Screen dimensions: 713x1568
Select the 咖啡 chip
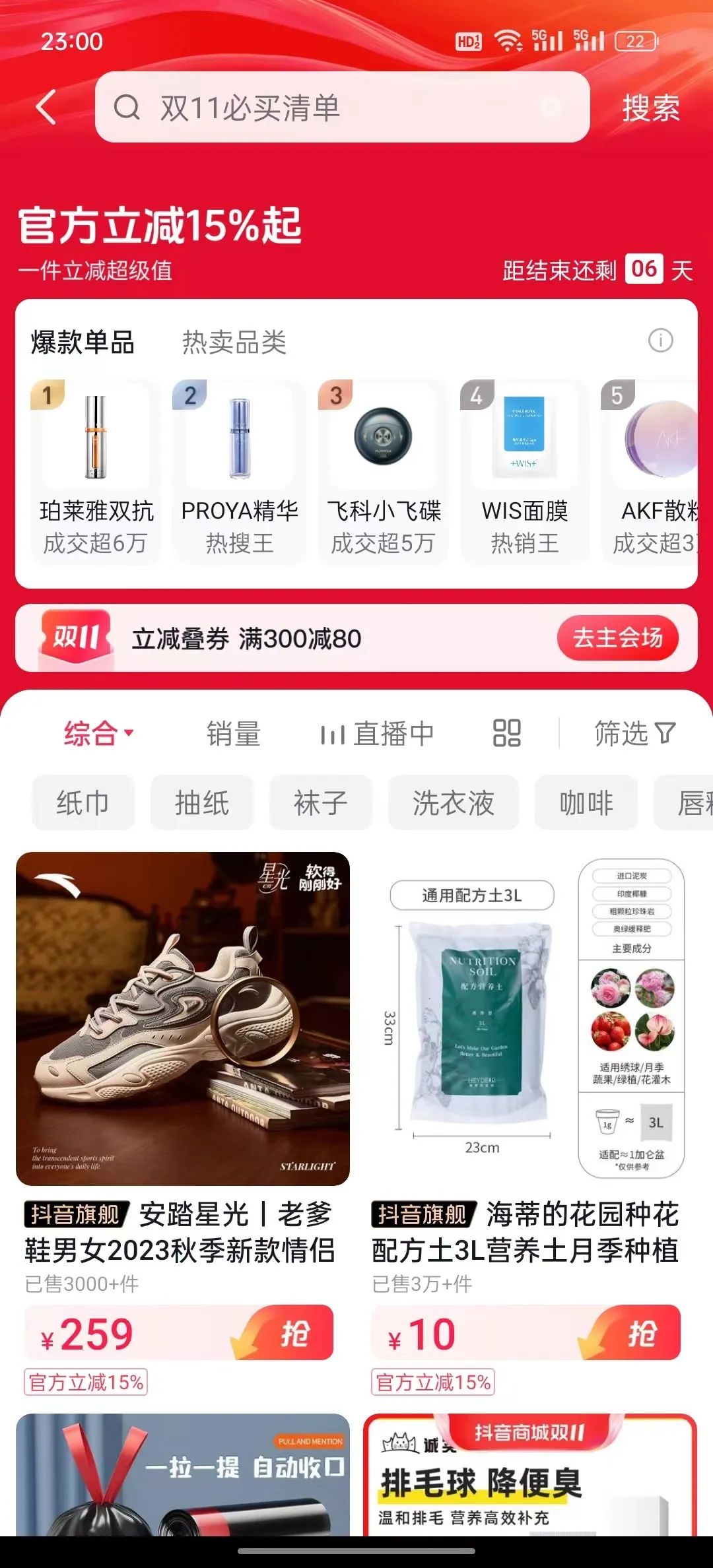click(586, 803)
